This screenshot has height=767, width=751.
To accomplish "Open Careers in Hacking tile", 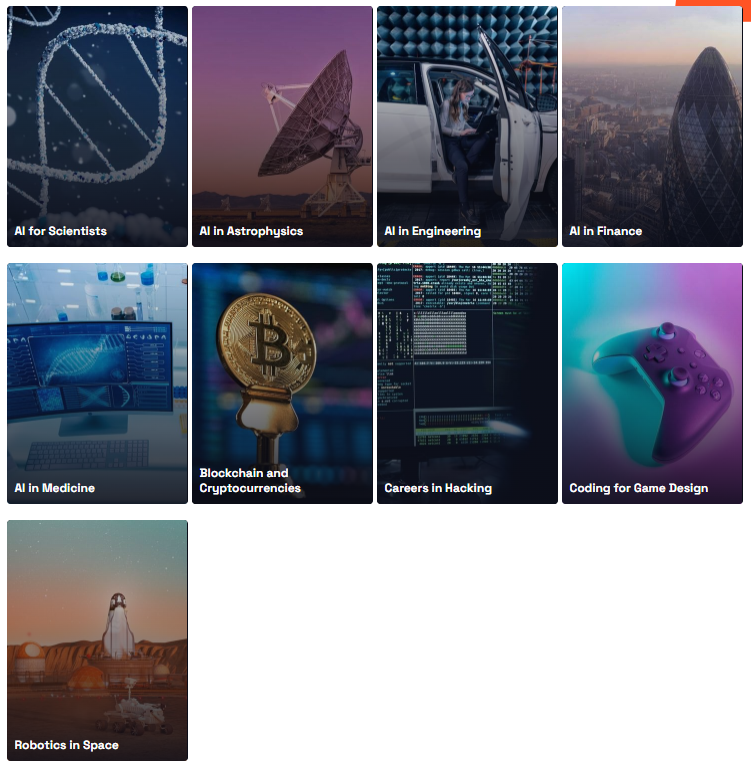I will tap(467, 383).
